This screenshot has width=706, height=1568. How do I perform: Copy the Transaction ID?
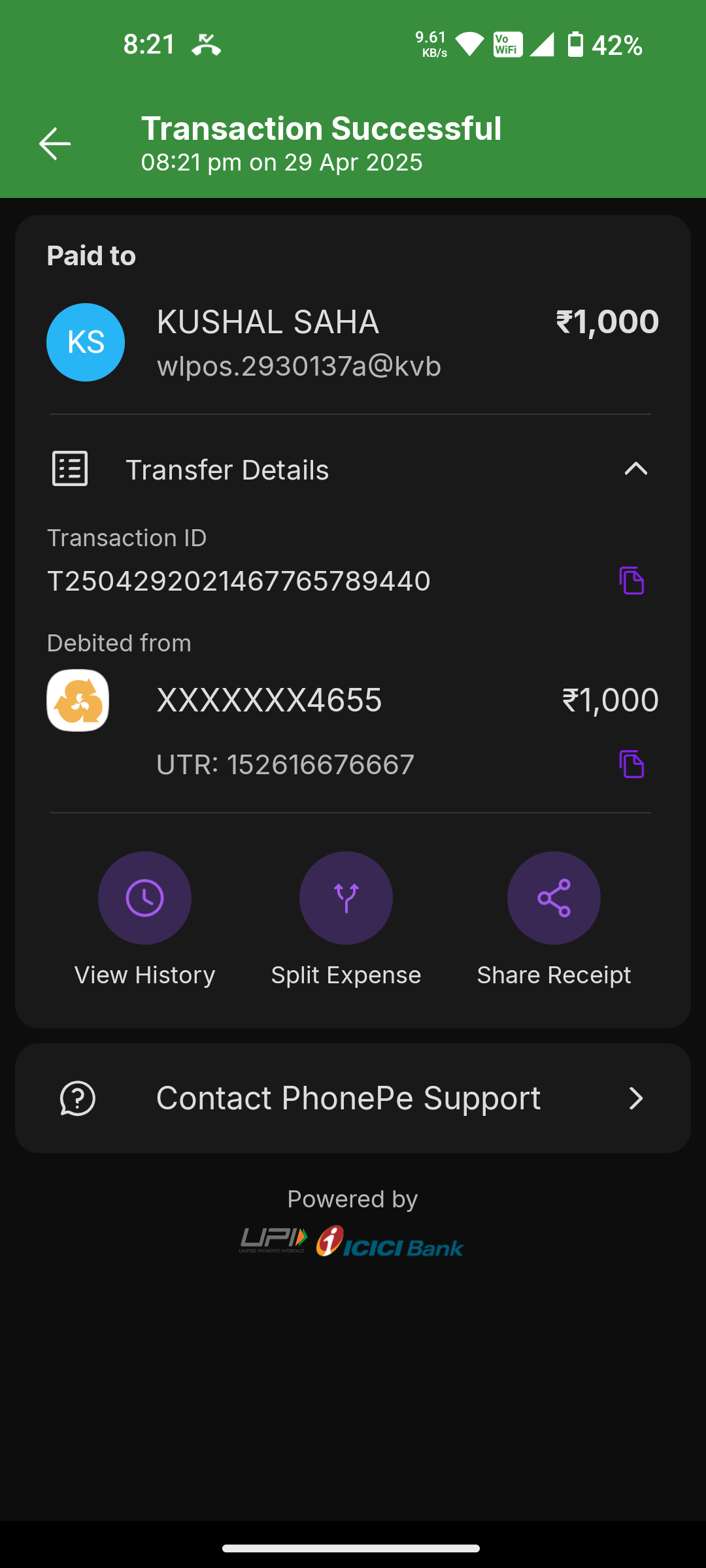631,581
